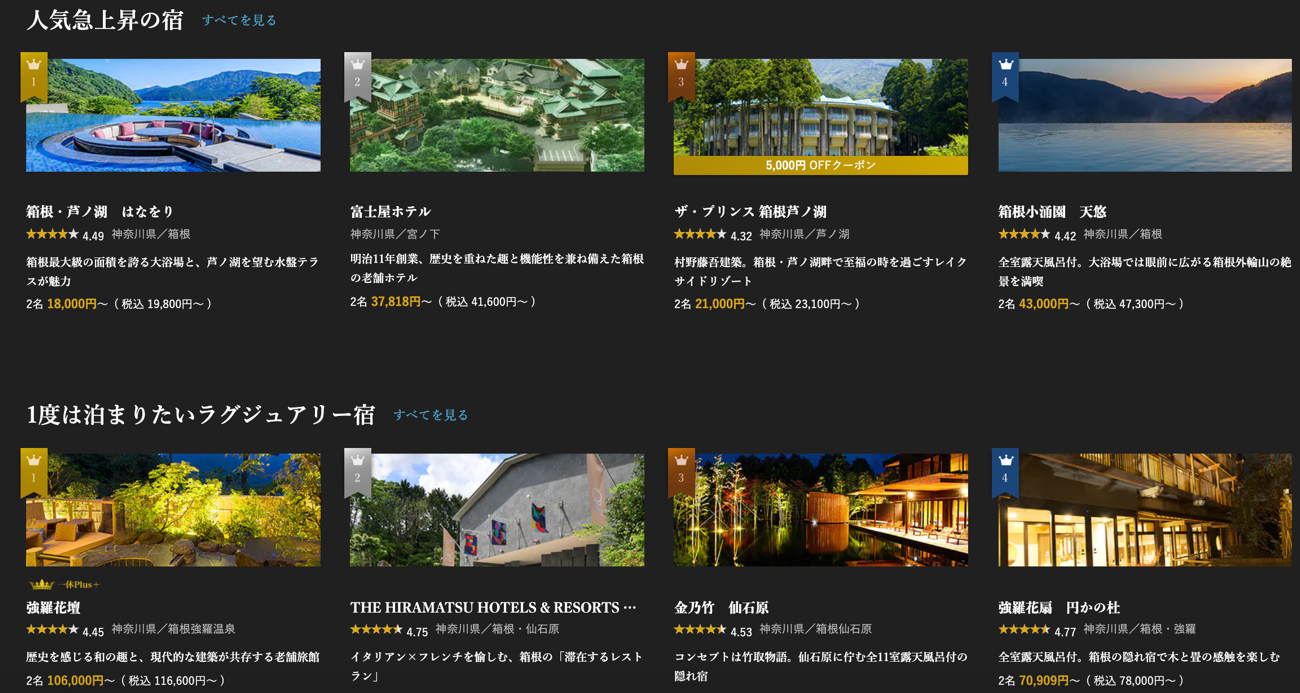Open 箱根小涌園 天悠 hotel details
The width and height of the screenshot is (1300, 693).
tap(1144, 115)
